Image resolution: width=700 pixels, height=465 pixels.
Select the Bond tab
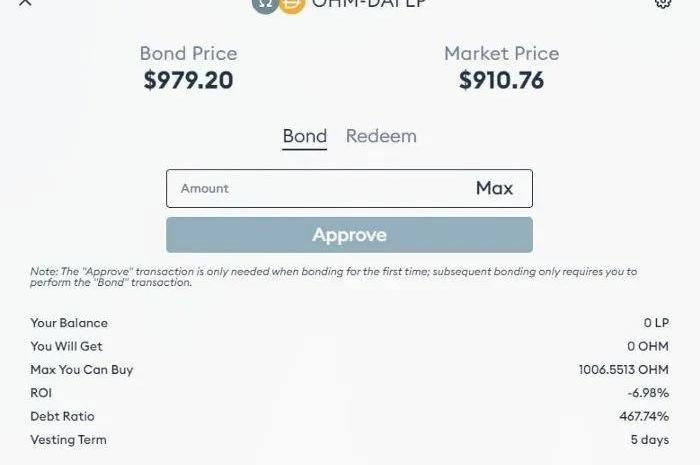(x=304, y=136)
